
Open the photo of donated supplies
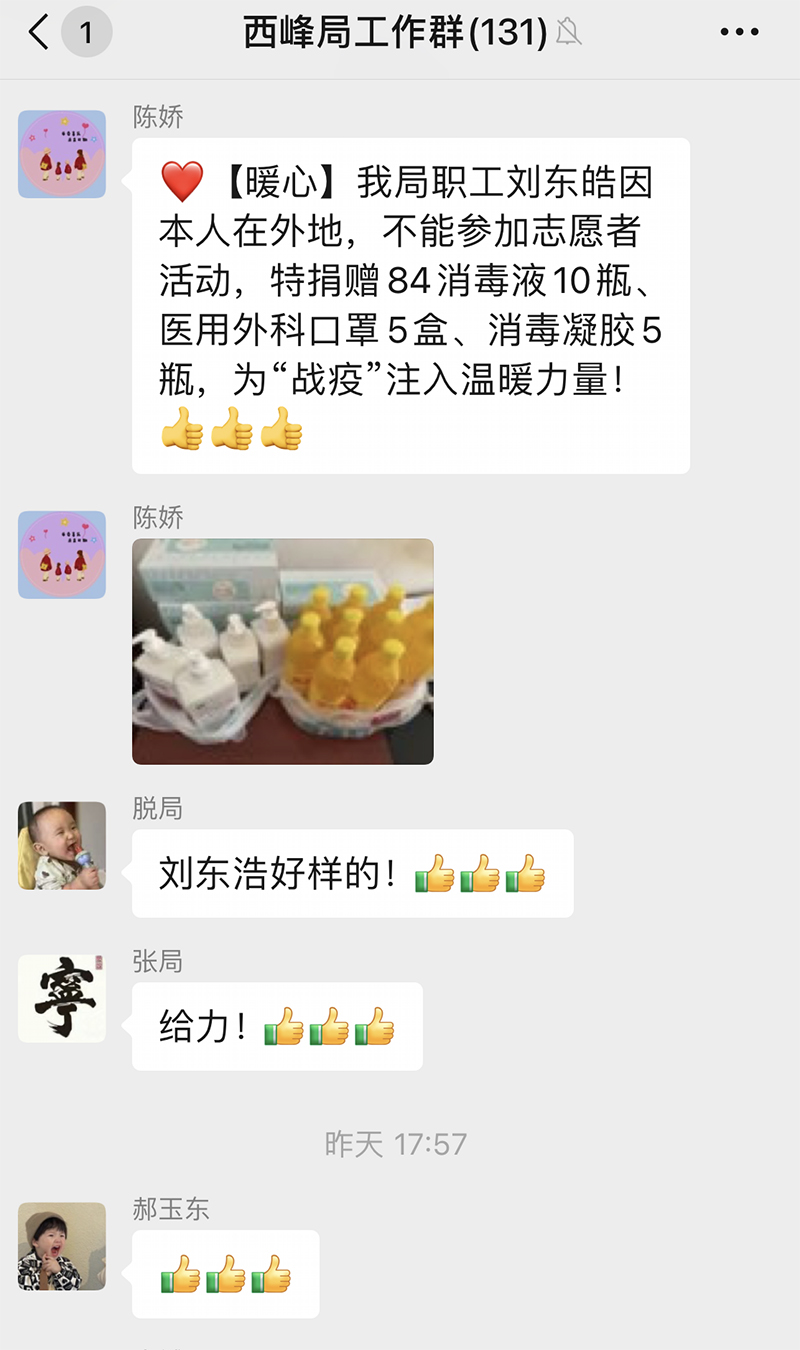(283, 651)
